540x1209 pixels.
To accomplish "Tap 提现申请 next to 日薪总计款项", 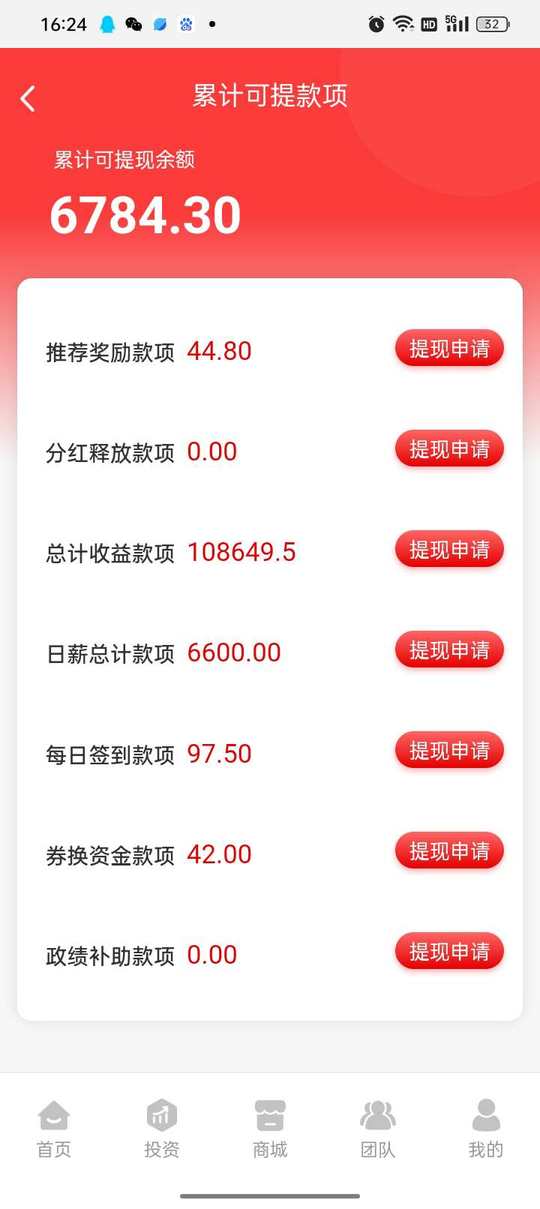I will pyautogui.click(x=449, y=650).
